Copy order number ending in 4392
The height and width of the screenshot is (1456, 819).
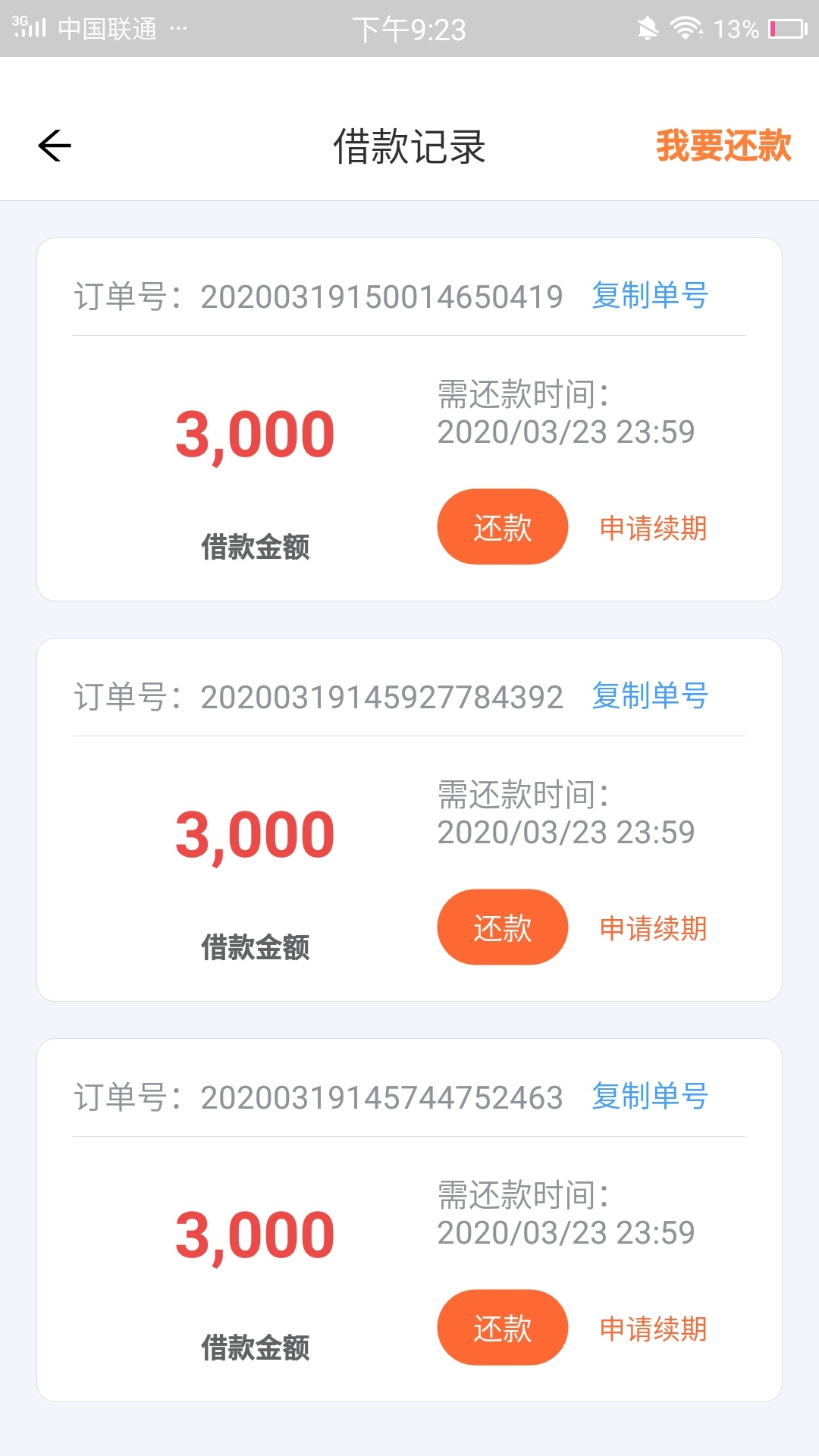coord(650,695)
